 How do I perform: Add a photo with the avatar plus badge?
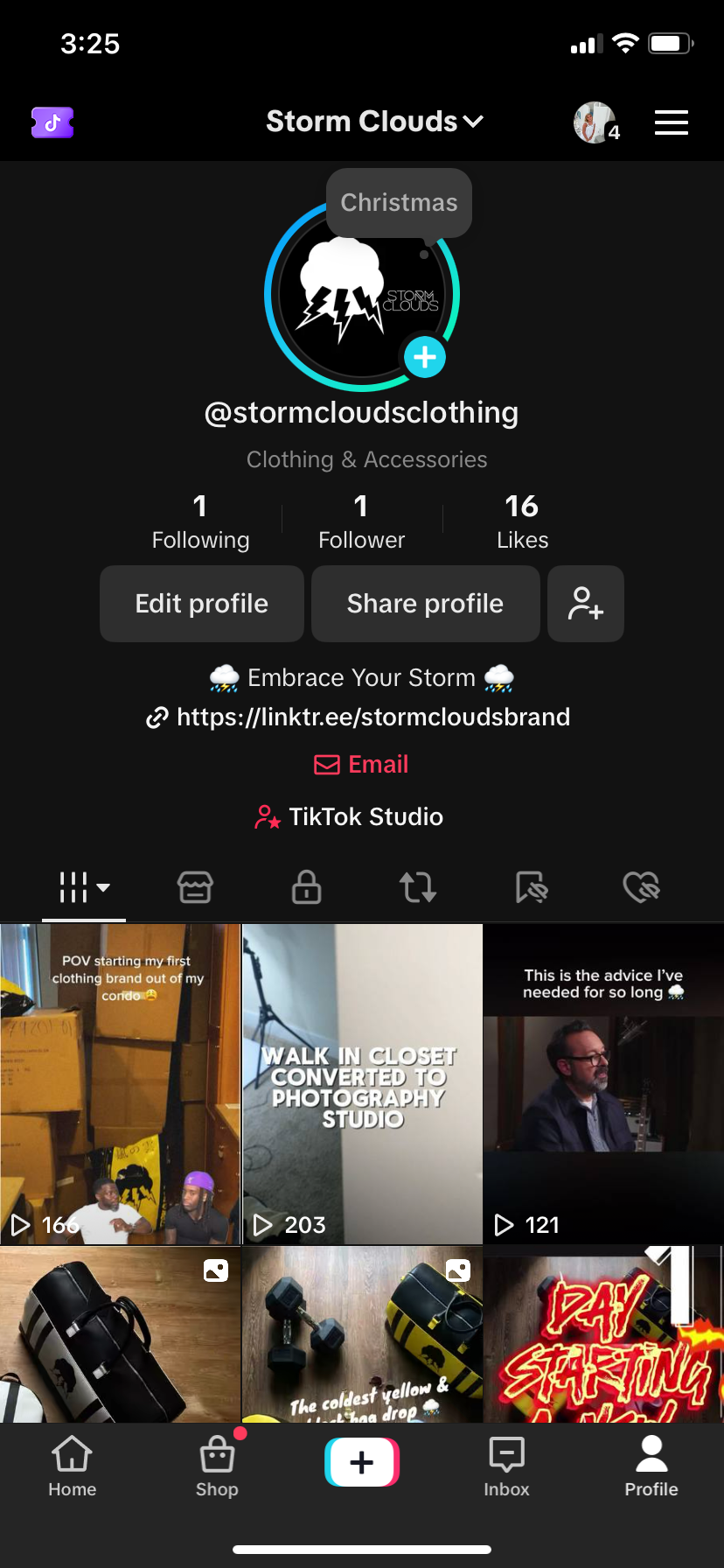(425, 357)
